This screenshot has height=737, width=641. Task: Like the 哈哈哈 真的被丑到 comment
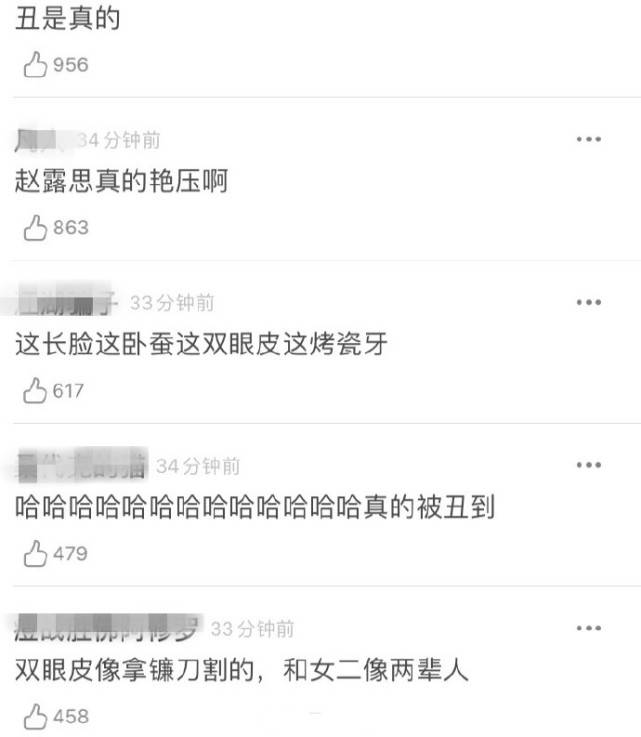[x=36, y=553]
